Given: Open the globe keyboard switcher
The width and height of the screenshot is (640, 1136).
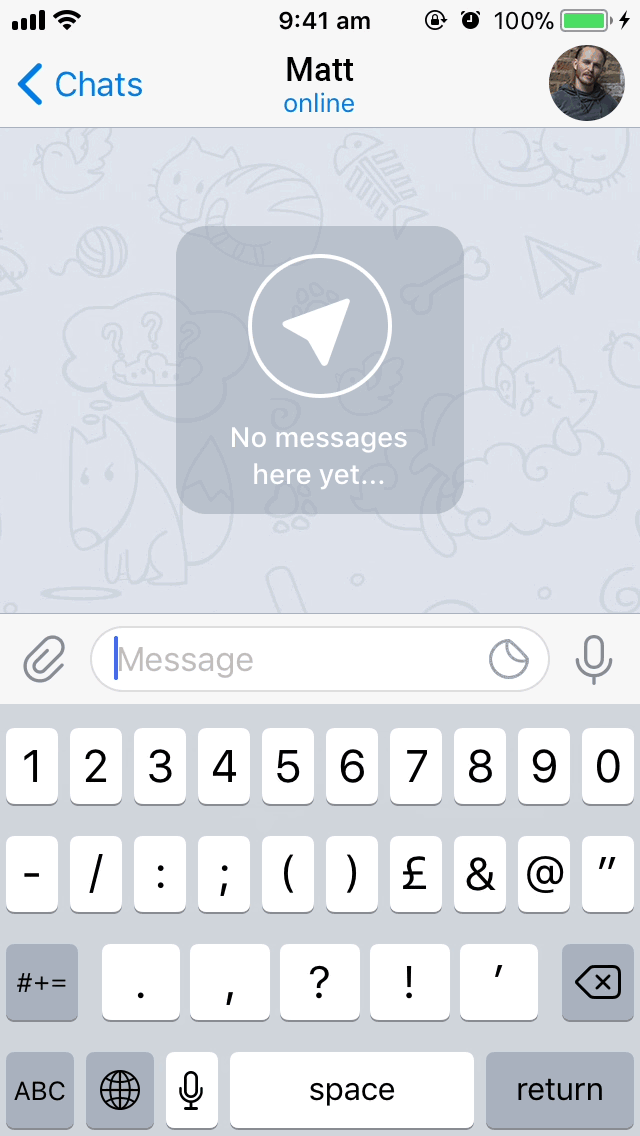Looking at the screenshot, I should (120, 1090).
